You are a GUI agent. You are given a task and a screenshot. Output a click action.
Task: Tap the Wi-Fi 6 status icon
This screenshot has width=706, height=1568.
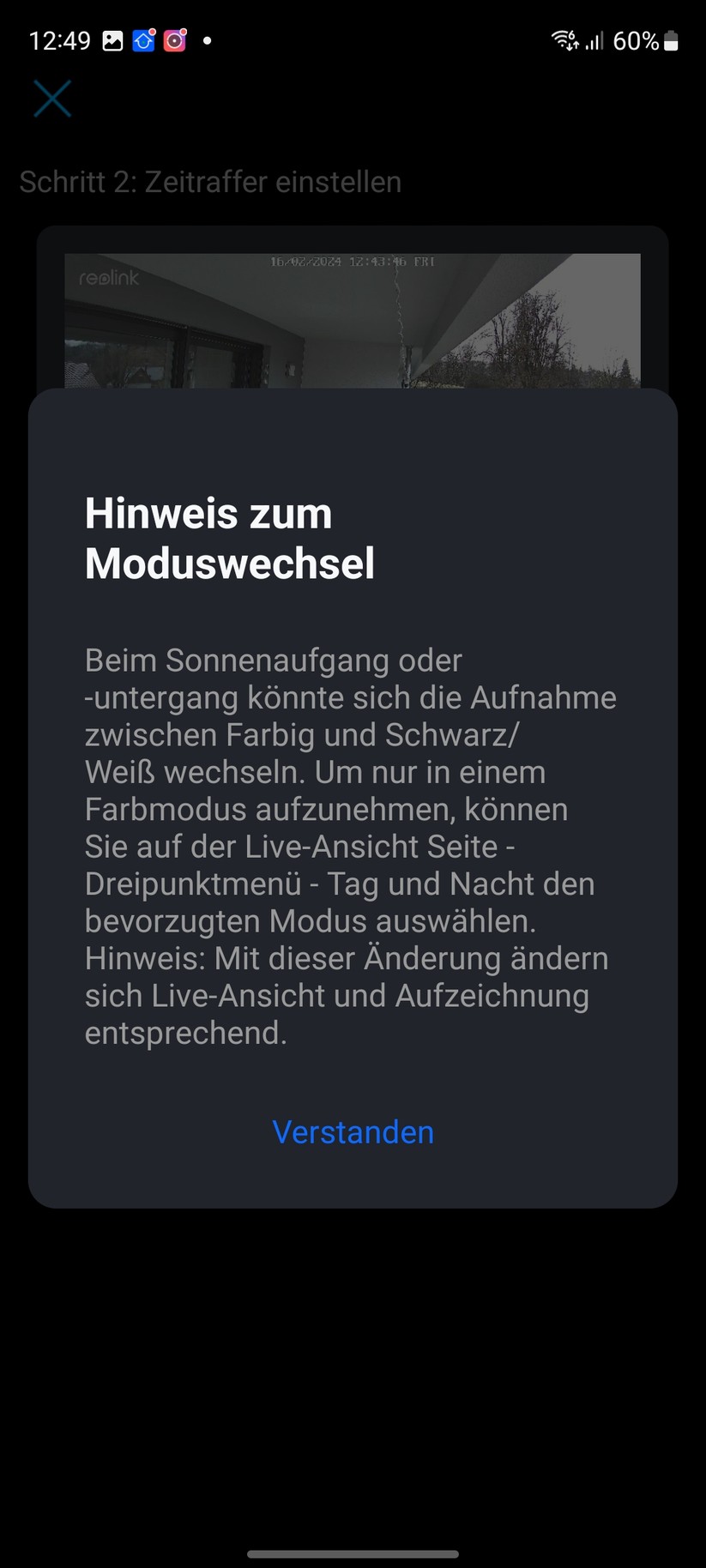tap(565, 40)
